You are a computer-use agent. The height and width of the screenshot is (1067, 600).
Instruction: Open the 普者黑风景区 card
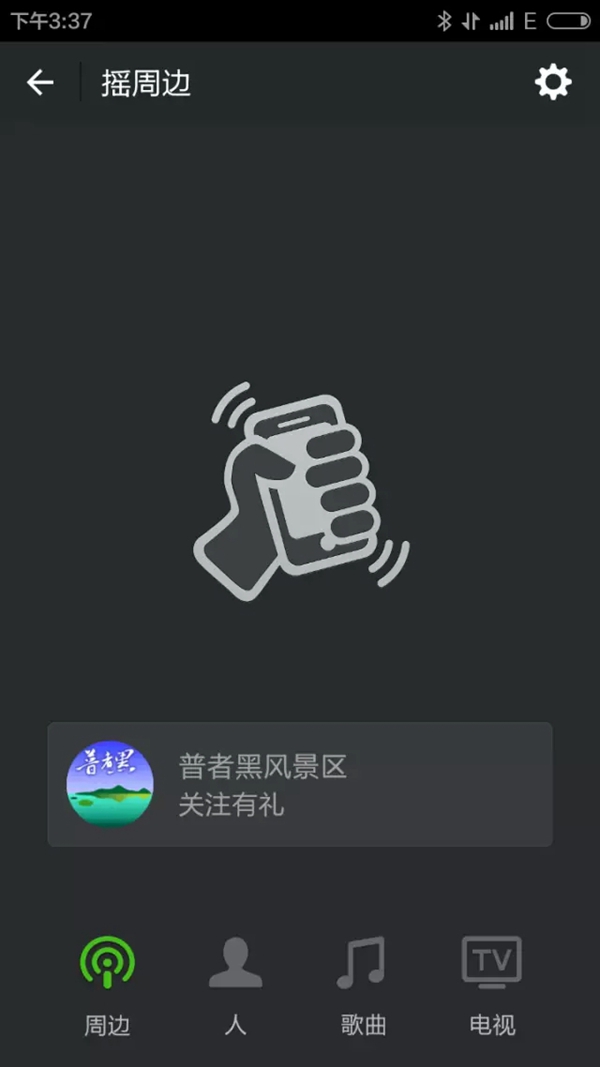300,784
